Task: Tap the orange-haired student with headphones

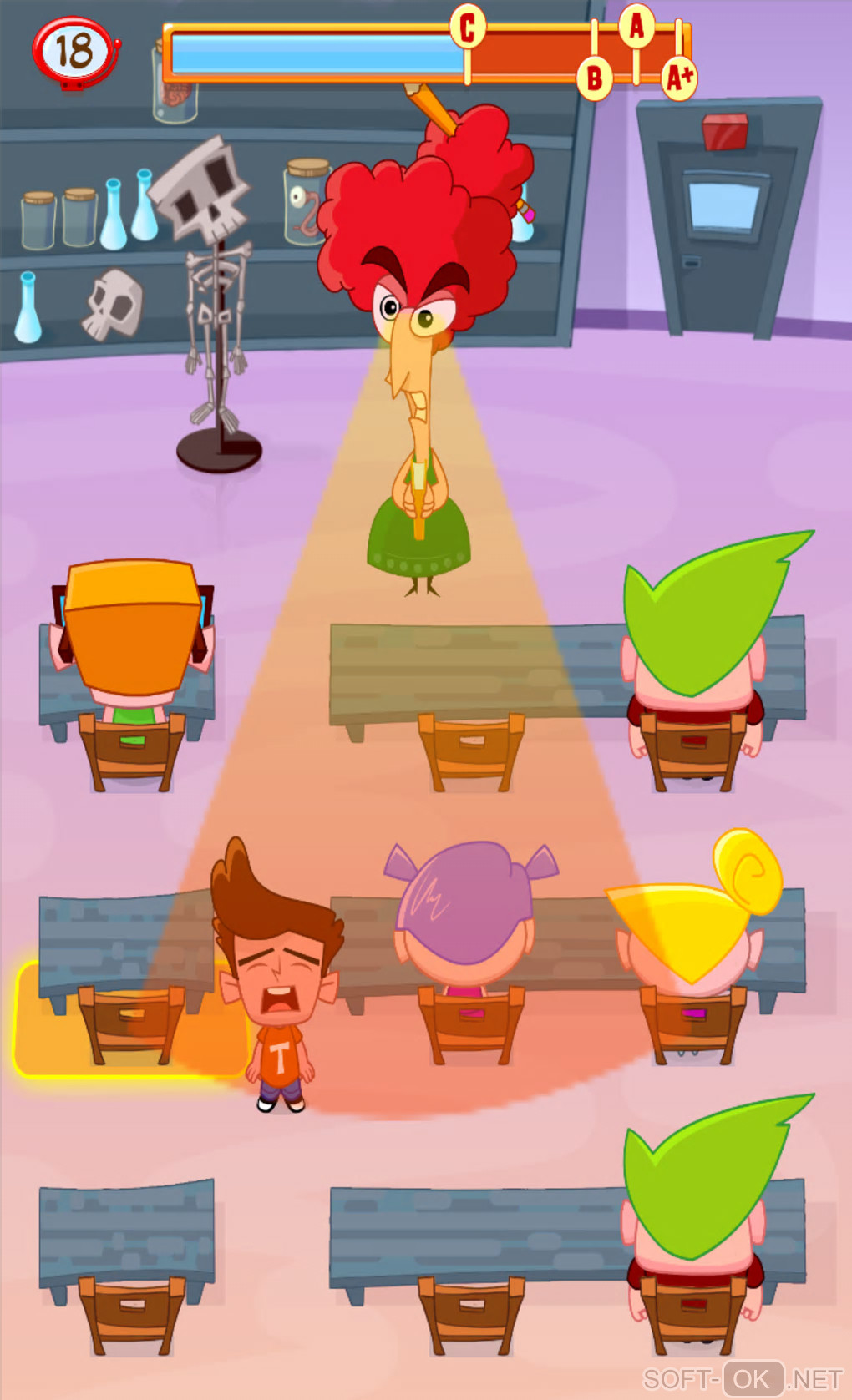Action: coord(132,634)
